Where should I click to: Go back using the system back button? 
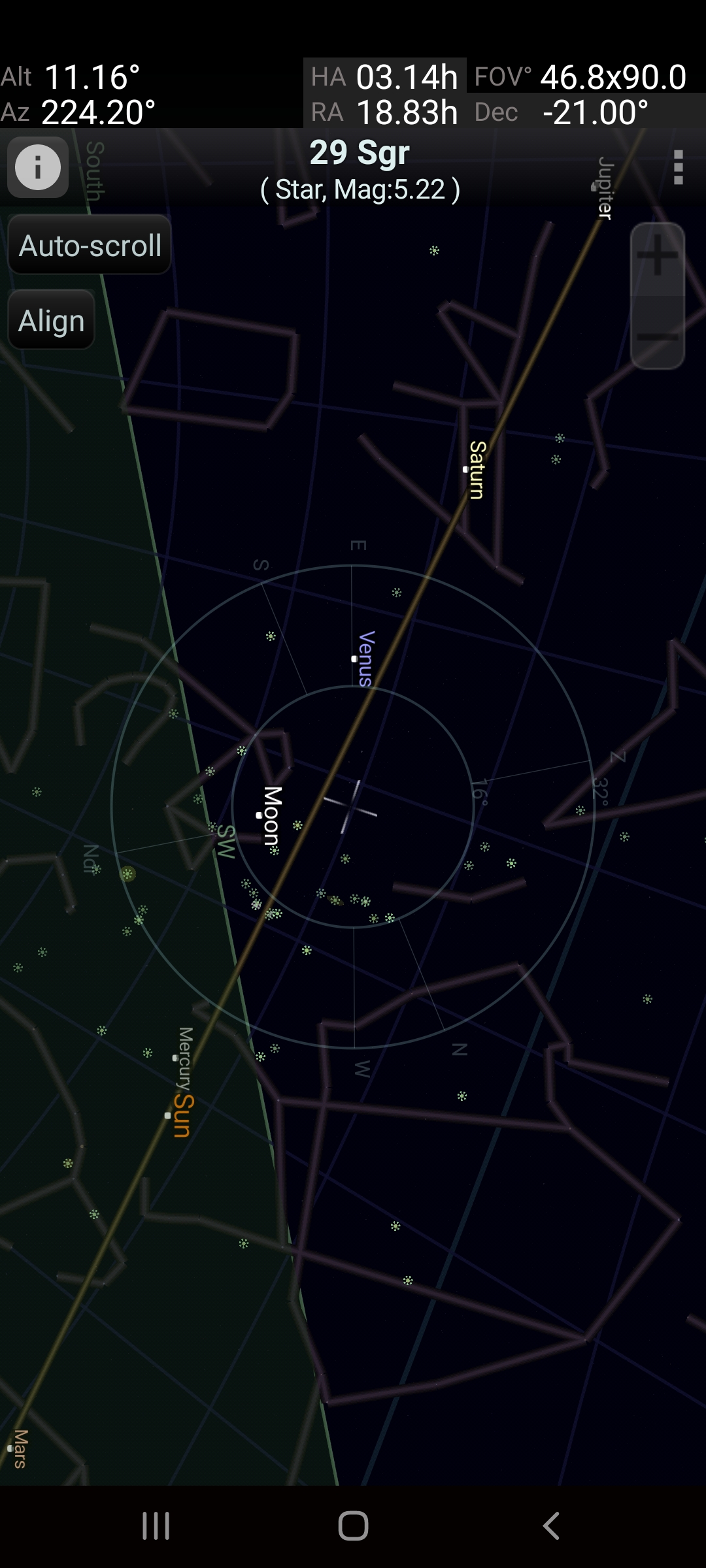551,1526
